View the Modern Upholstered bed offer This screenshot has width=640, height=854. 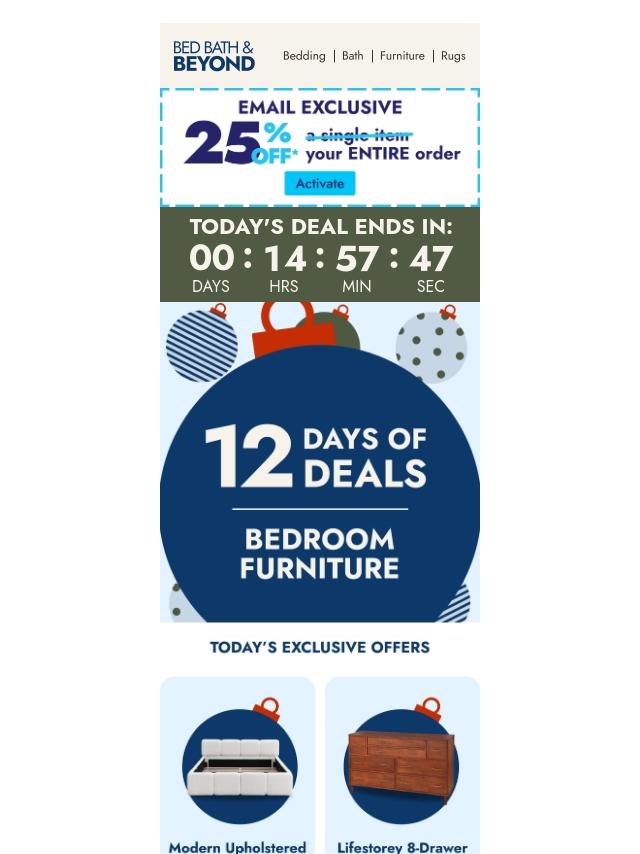tap(238, 767)
